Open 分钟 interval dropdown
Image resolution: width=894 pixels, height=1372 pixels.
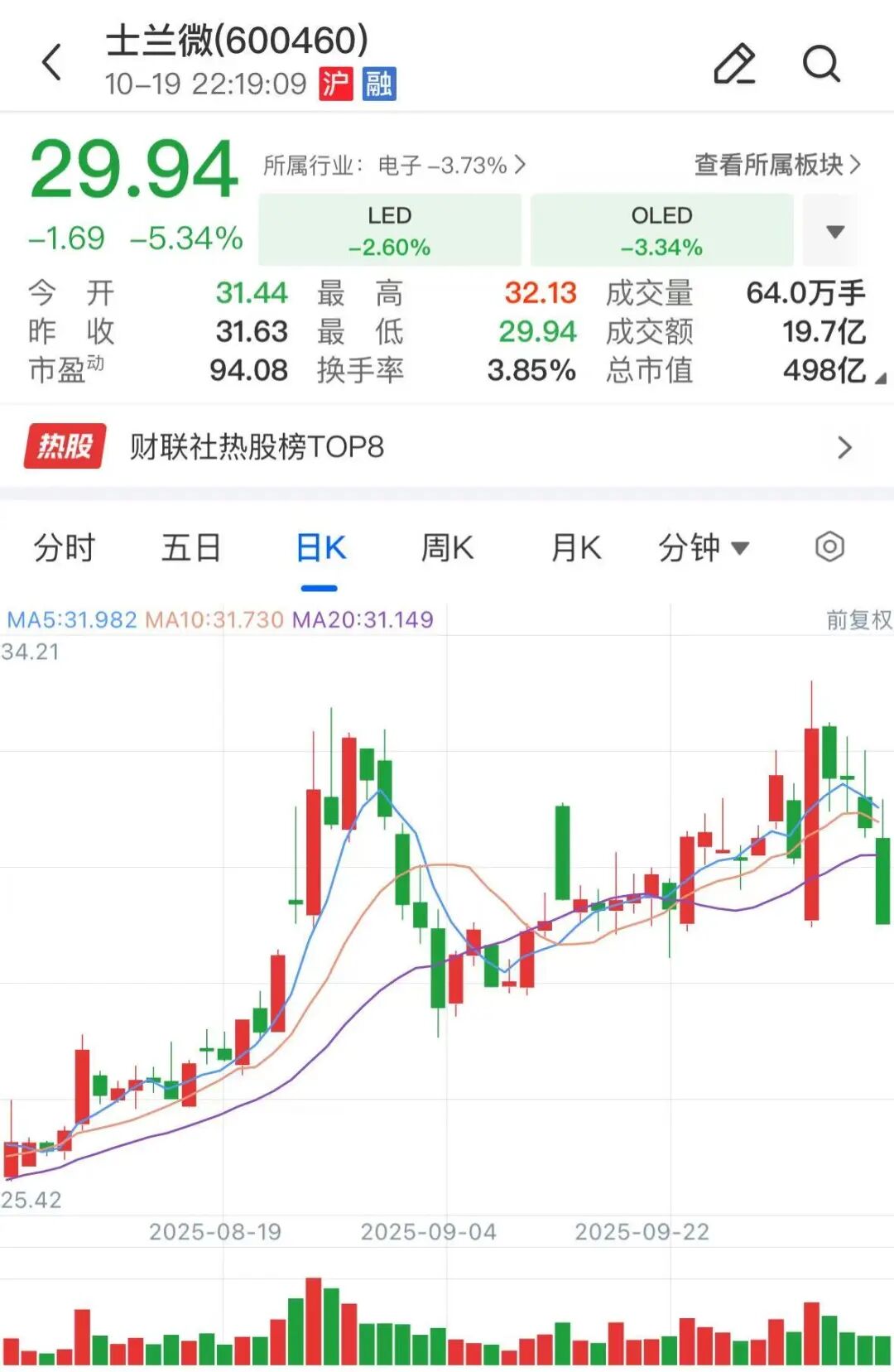[703, 548]
